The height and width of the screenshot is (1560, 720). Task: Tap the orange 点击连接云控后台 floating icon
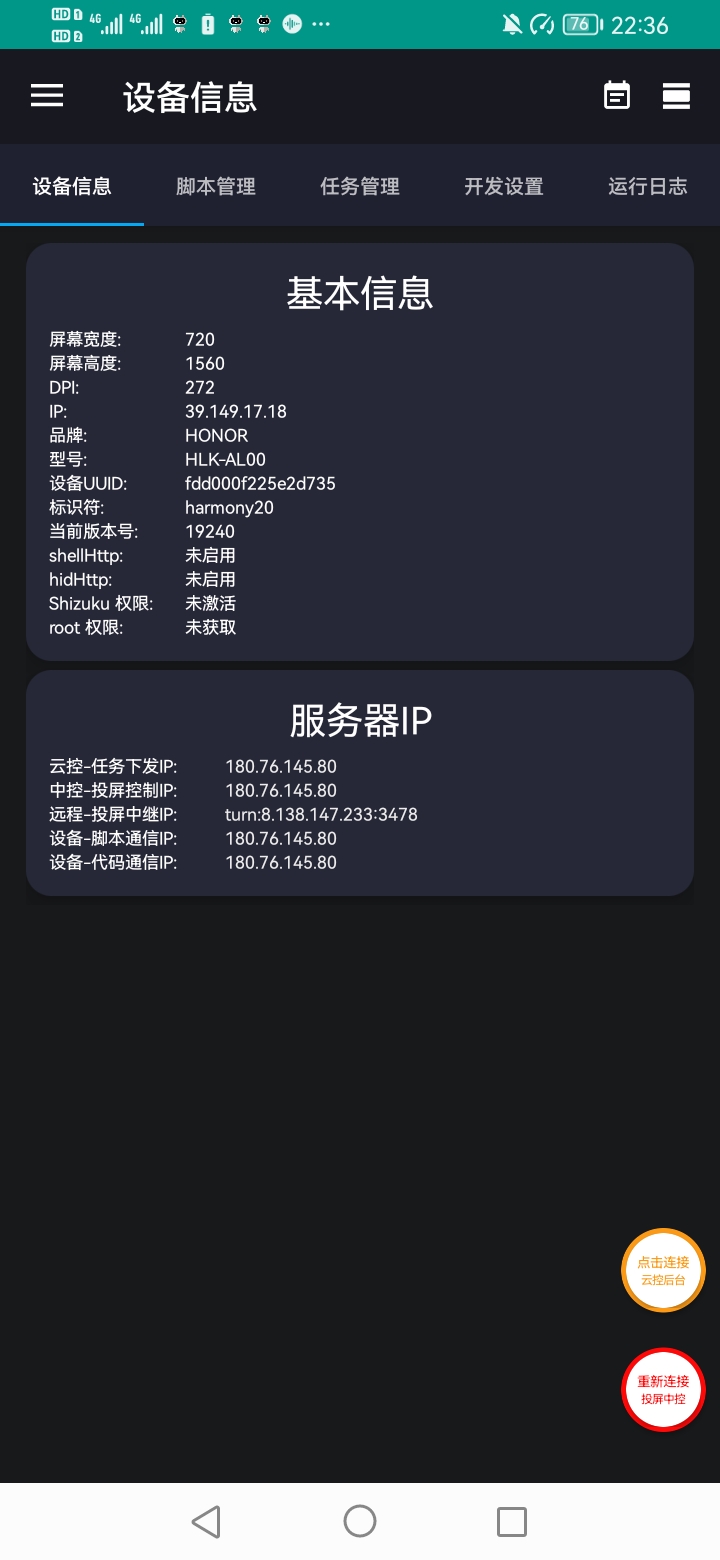click(x=663, y=1270)
